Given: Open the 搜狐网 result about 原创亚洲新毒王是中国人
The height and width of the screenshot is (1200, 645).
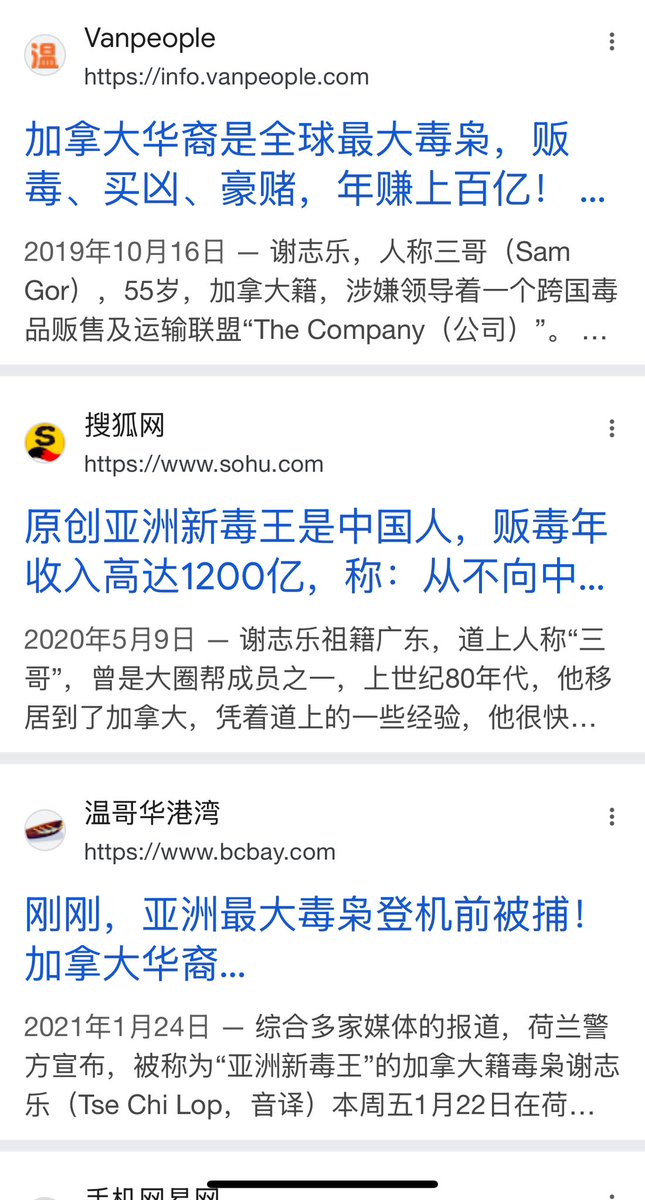Looking at the screenshot, I should pyautogui.click(x=316, y=552).
